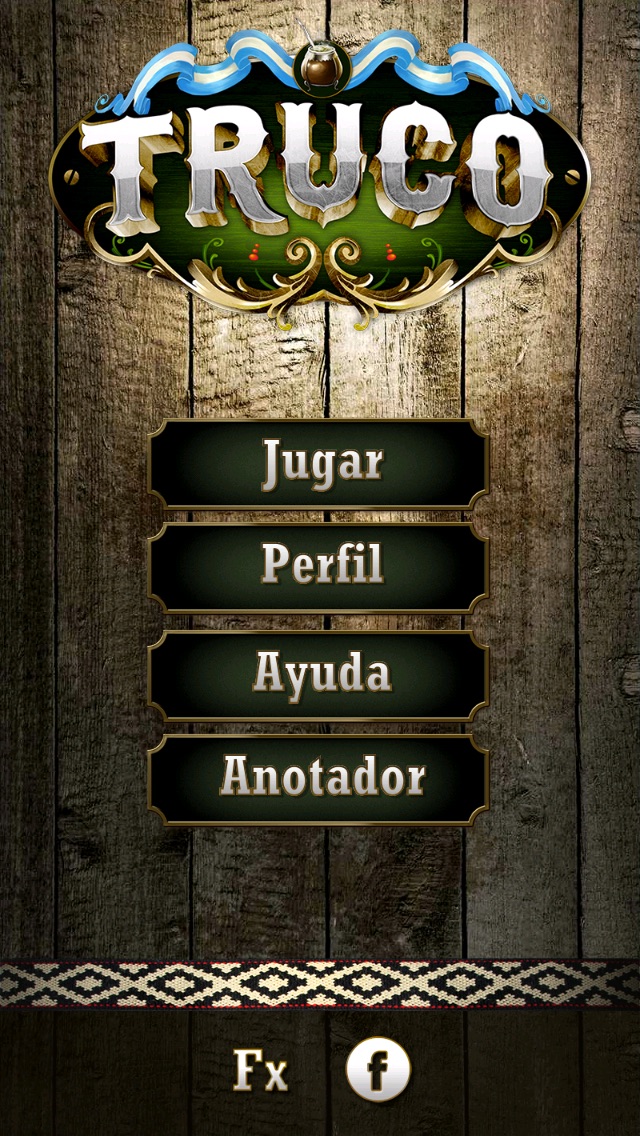Toggle sound effects with Fx
Viewport: 640px width, 1136px height.
[260, 1070]
